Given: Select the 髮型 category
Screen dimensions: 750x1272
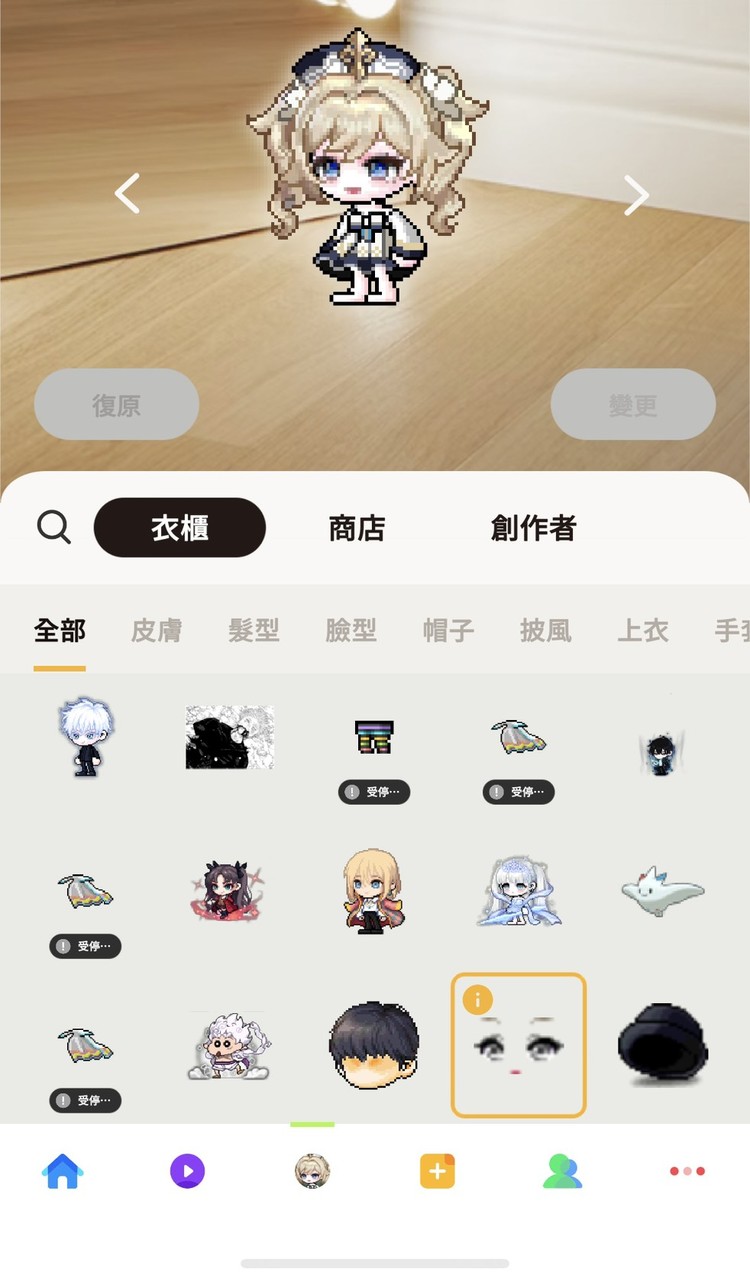Looking at the screenshot, I should point(253,630).
